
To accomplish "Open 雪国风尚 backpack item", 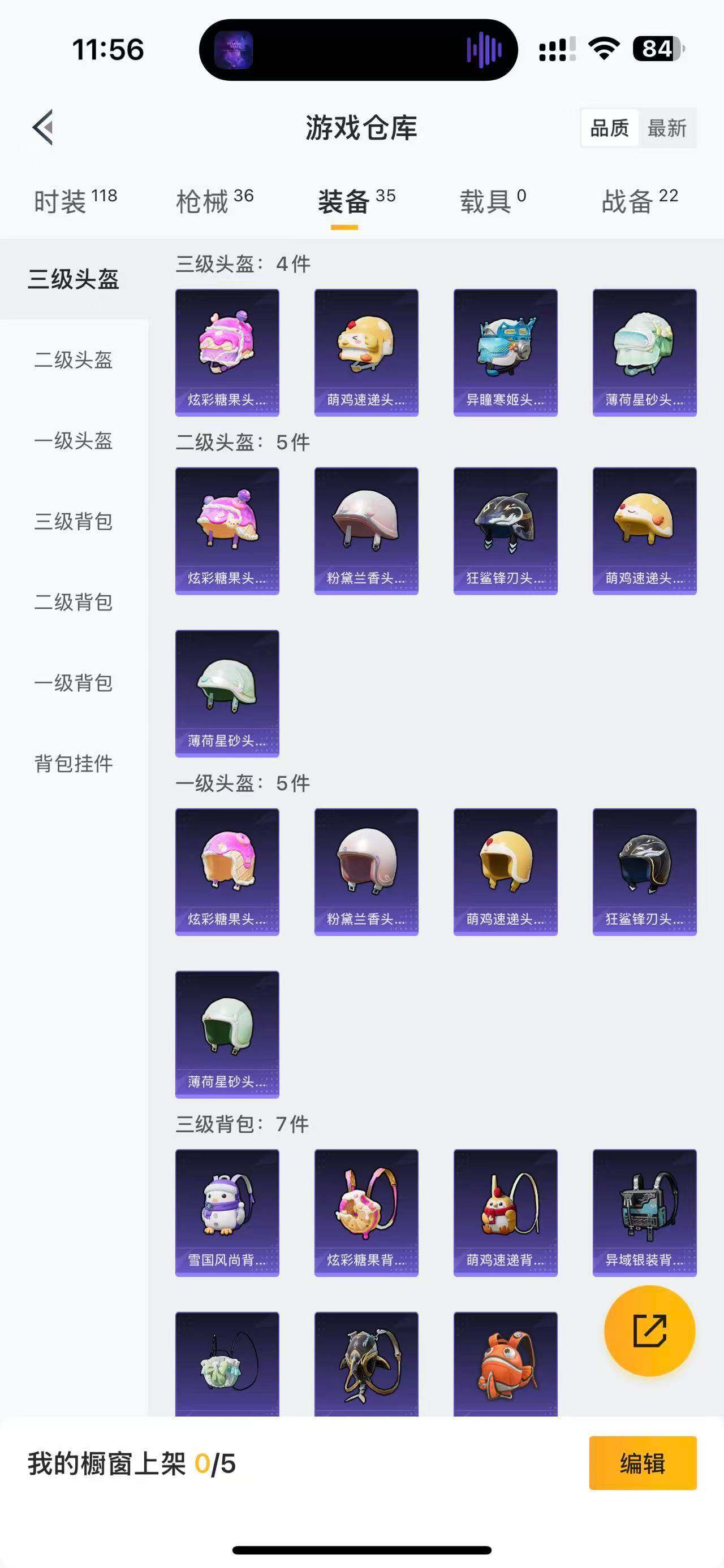I will [227, 1212].
